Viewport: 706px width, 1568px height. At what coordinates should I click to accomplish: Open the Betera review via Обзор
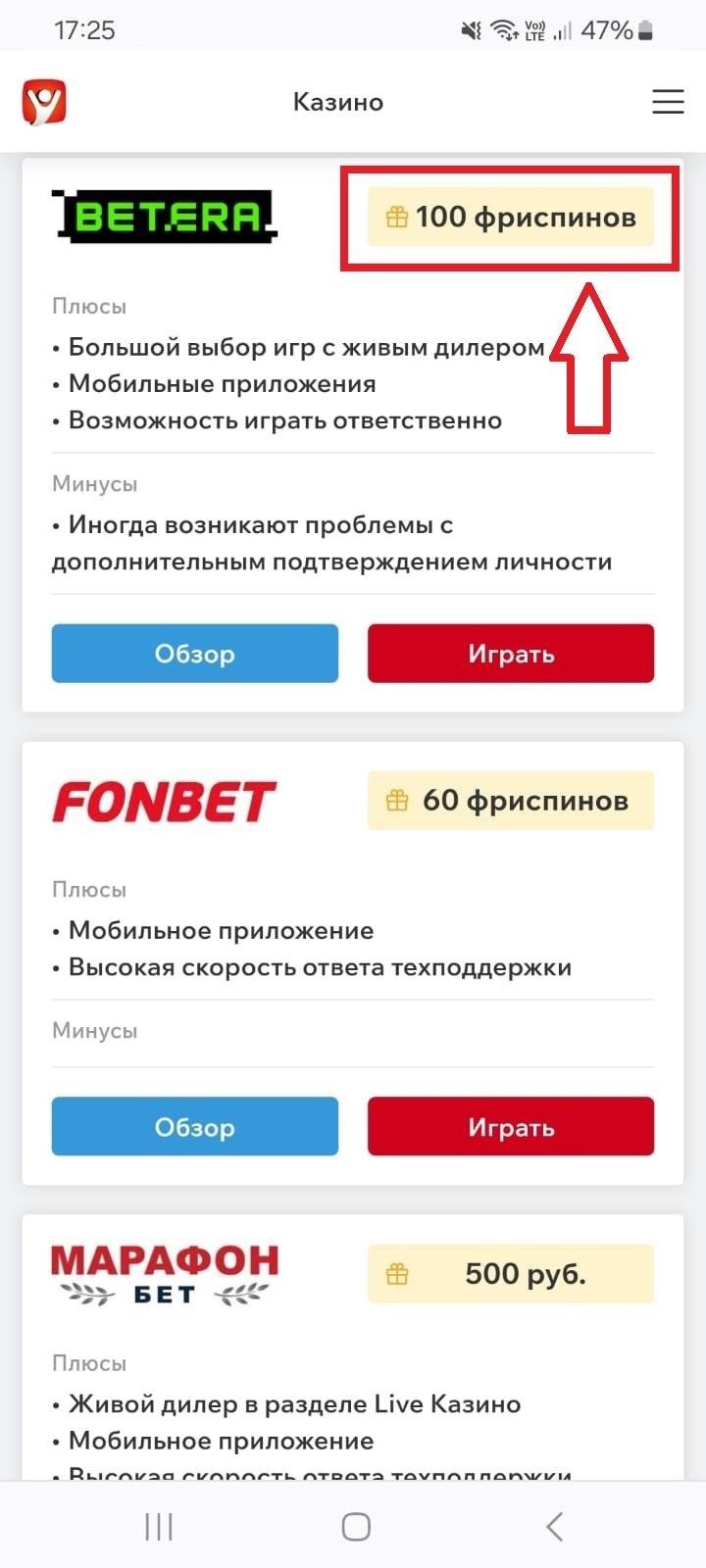(194, 654)
